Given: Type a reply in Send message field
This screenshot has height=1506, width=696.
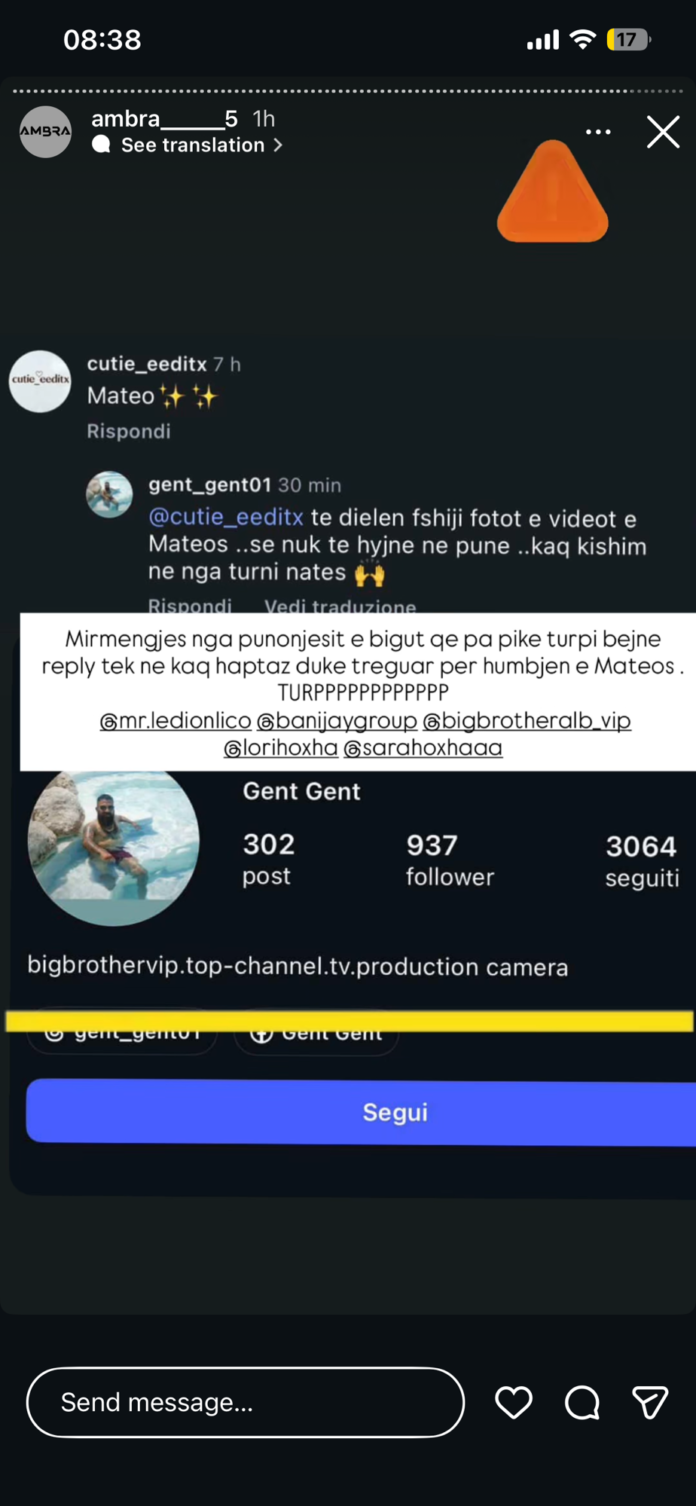Looking at the screenshot, I should point(245,1402).
